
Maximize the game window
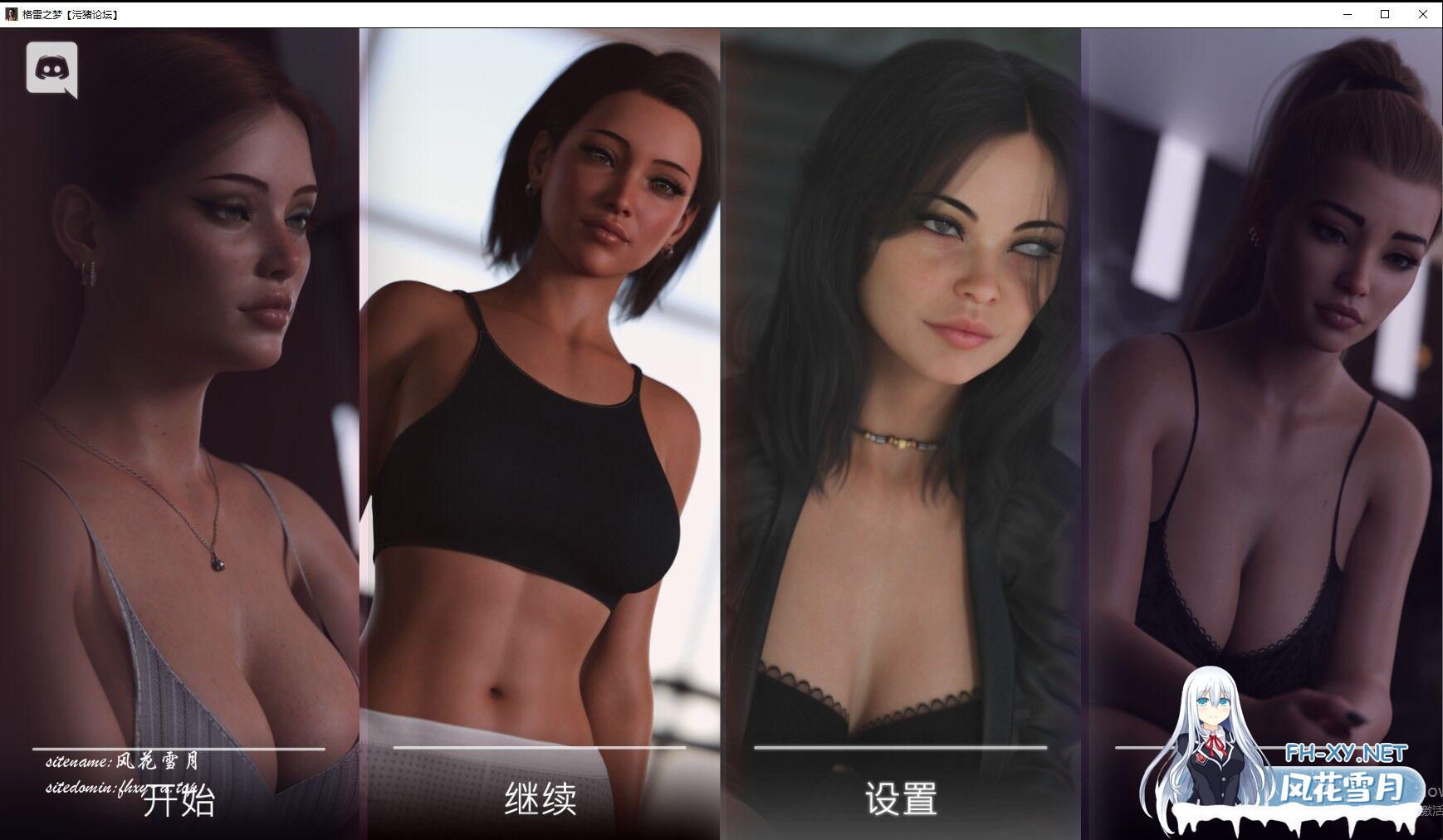click(1385, 14)
